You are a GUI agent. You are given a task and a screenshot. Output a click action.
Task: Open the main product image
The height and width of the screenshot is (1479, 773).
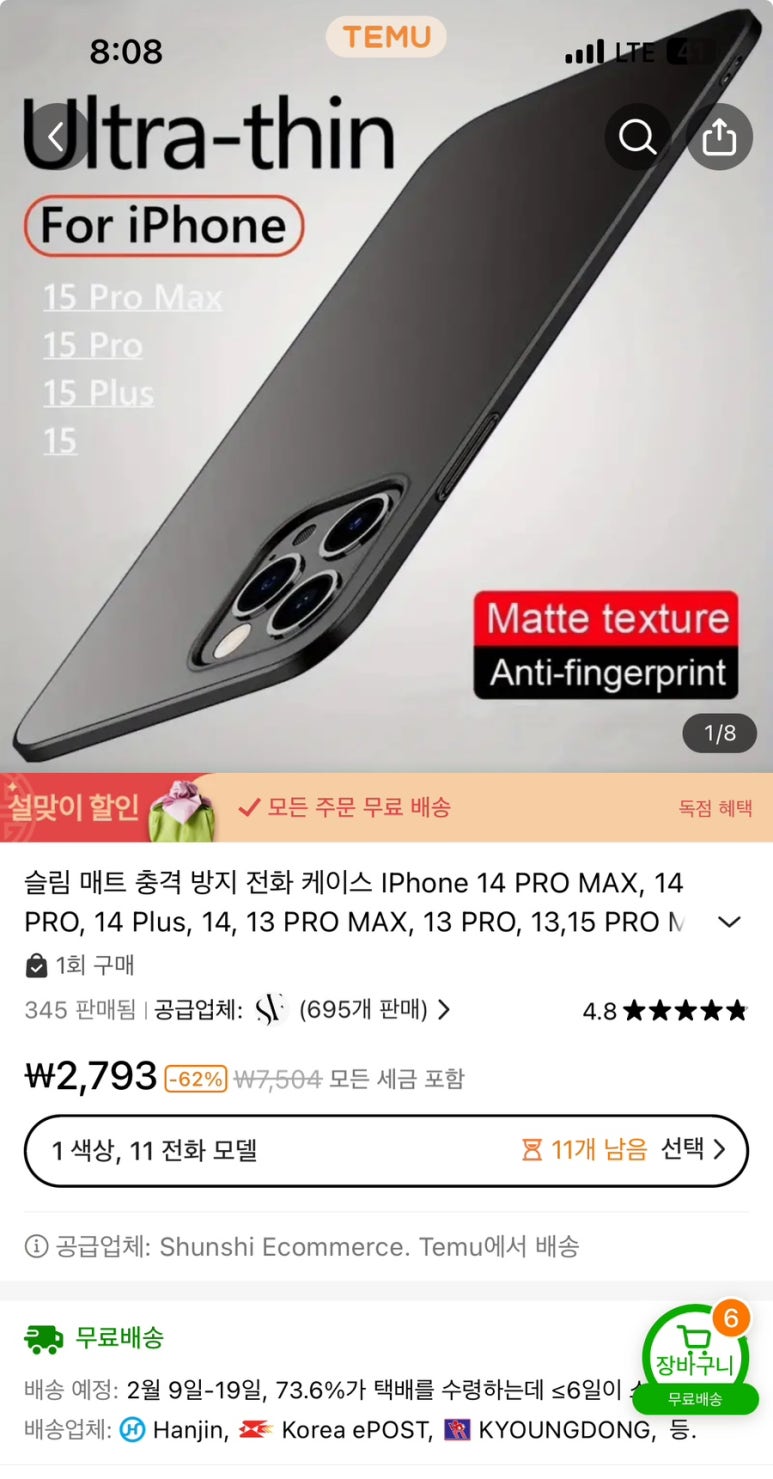click(x=386, y=450)
